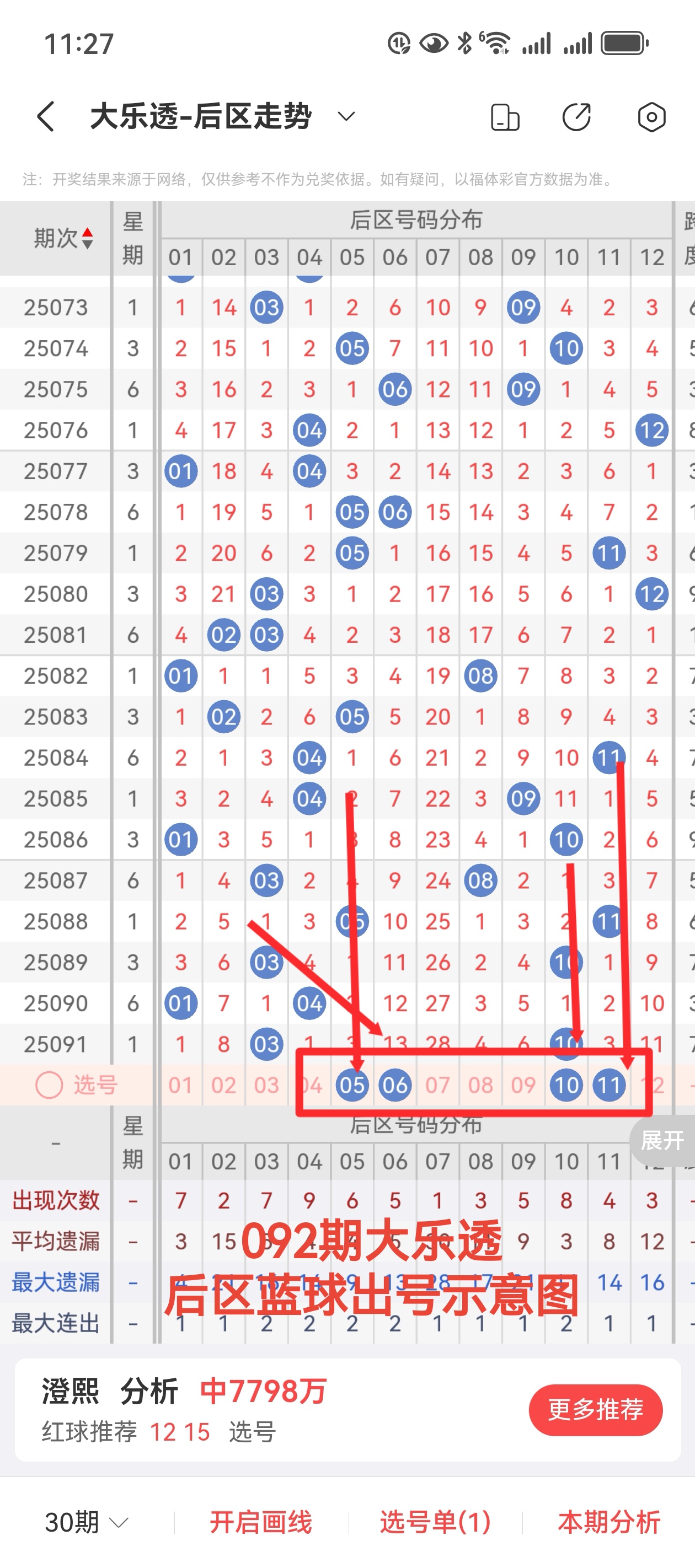Deselect number 10 in the 选号 row
Screen dimensions: 695x1568
(x=566, y=1084)
